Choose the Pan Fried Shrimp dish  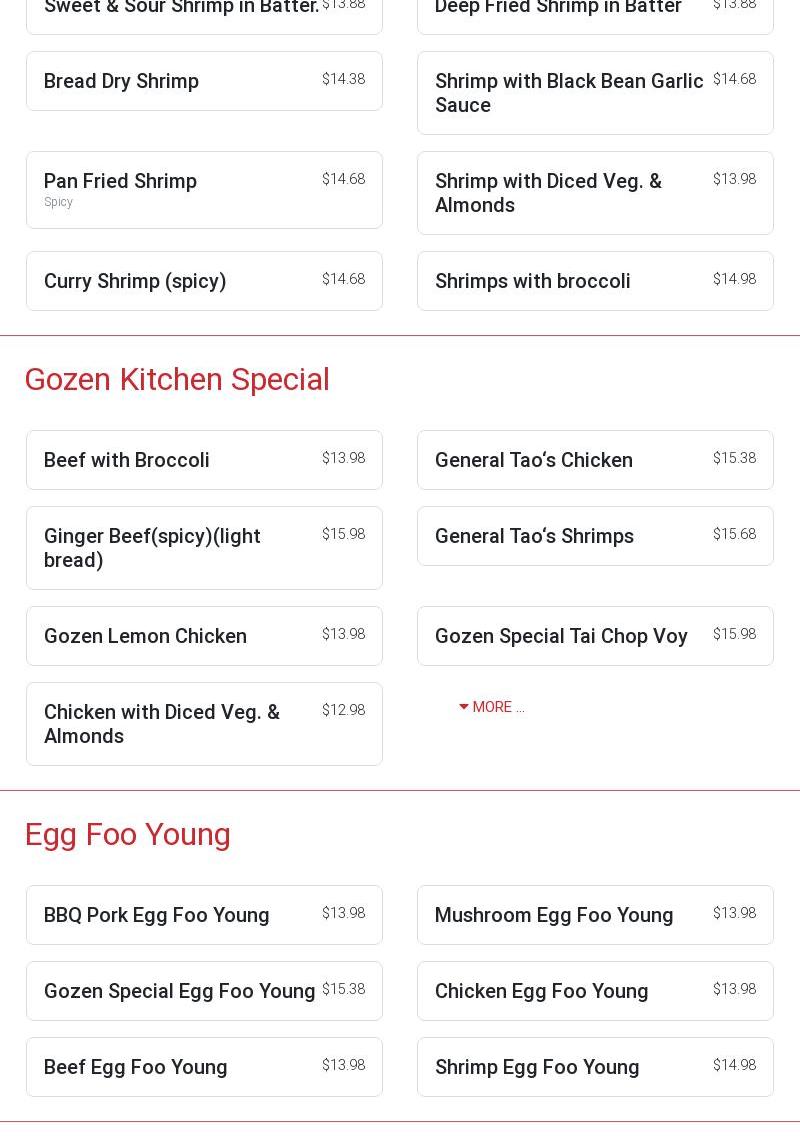click(x=204, y=190)
